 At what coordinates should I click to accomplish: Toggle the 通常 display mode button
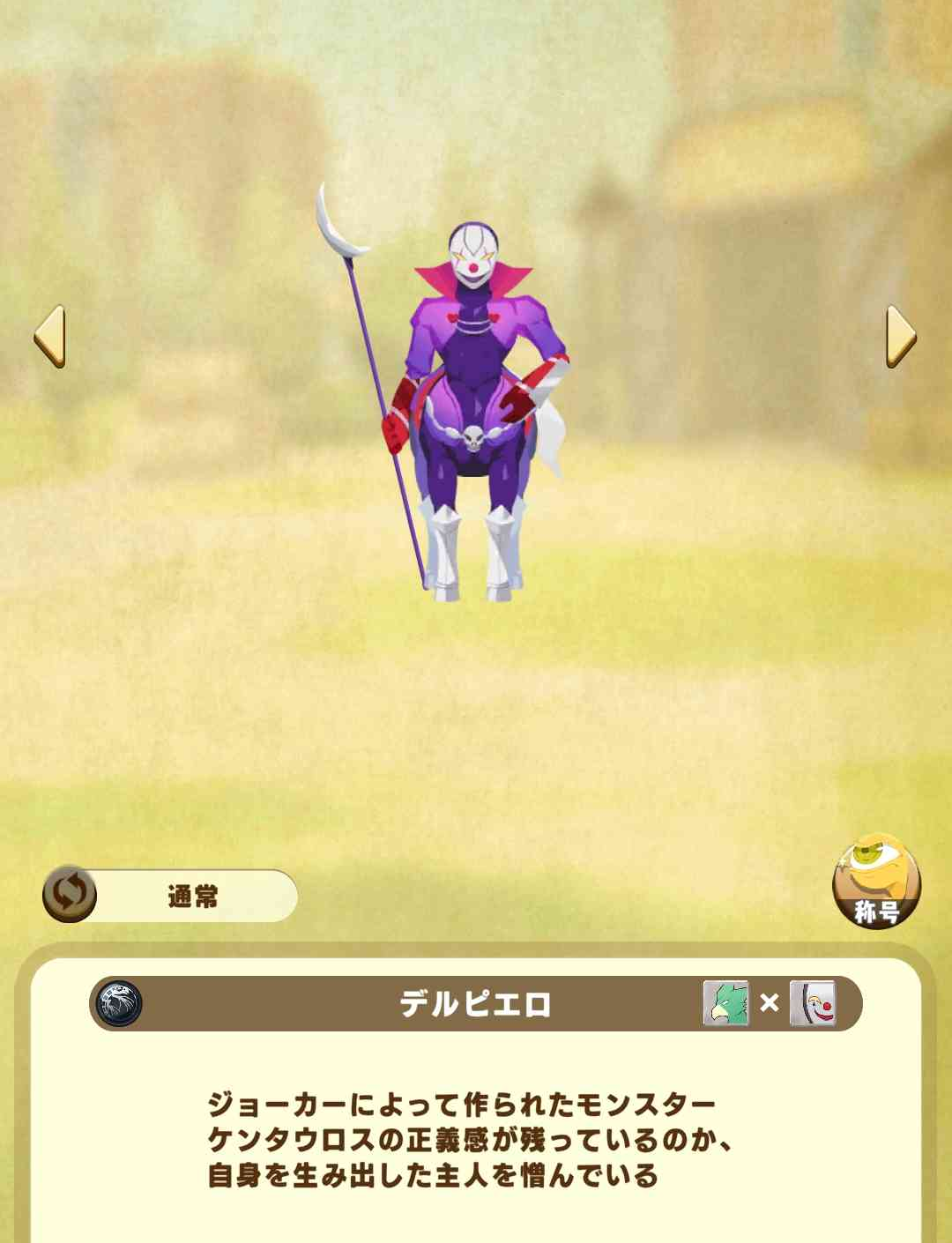170,895
